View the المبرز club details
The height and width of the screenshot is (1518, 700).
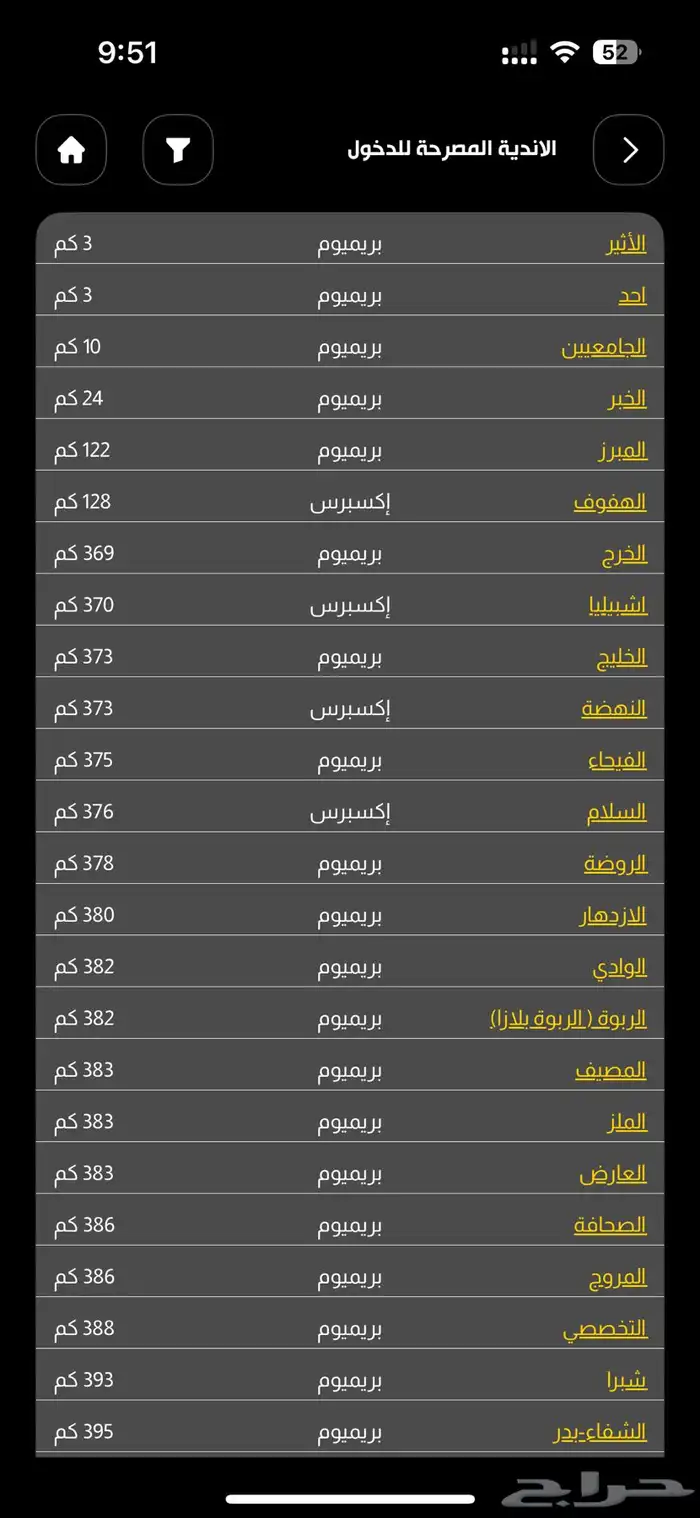623,451
